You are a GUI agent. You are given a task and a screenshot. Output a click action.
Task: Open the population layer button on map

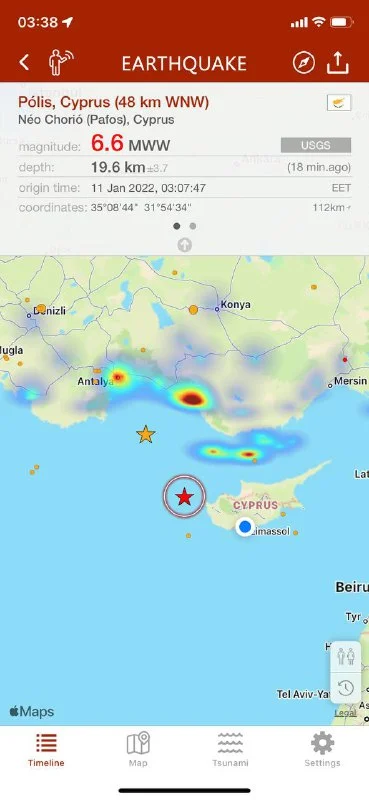click(x=346, y=656)
